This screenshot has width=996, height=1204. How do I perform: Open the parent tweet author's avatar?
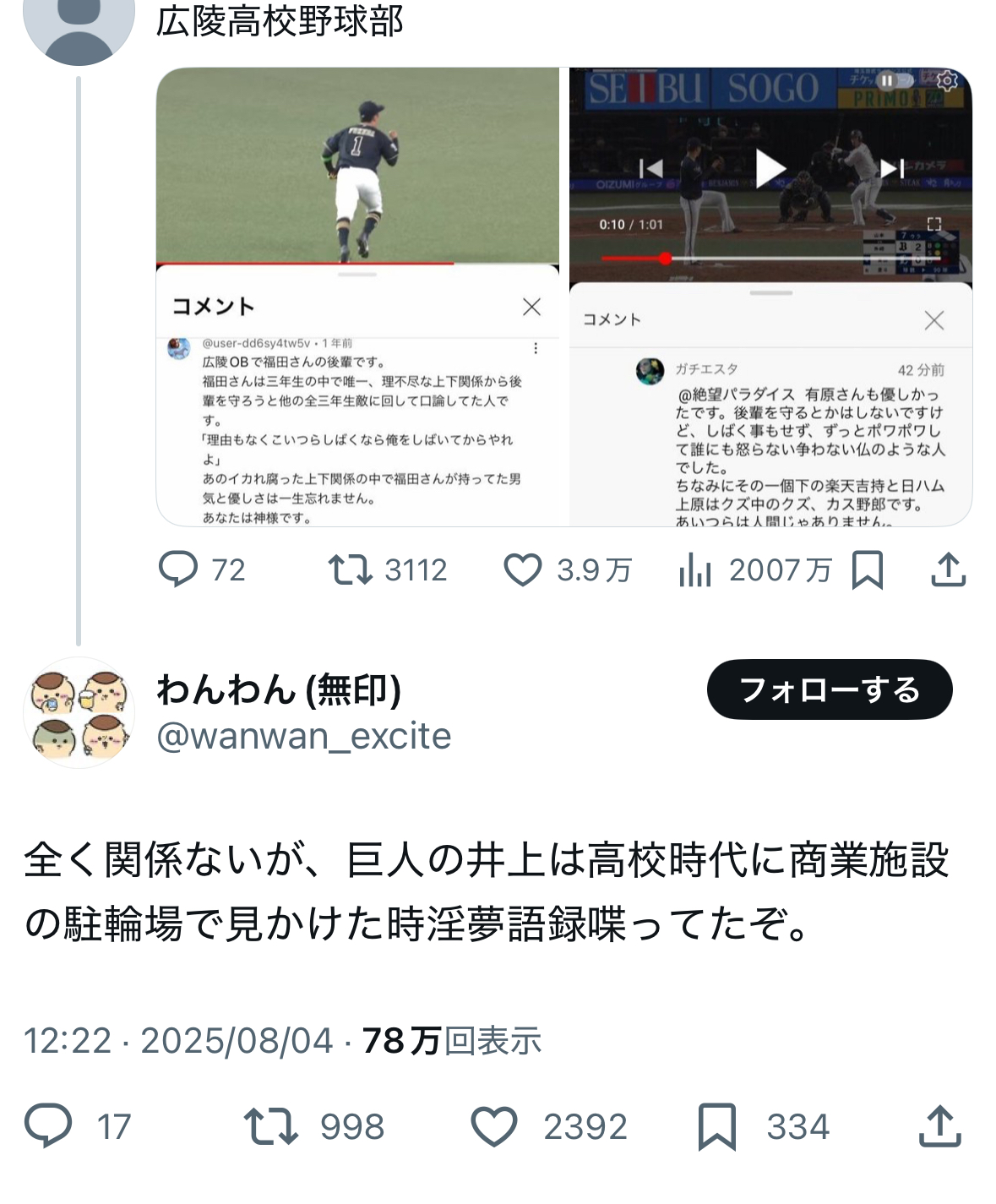[79, 25]
